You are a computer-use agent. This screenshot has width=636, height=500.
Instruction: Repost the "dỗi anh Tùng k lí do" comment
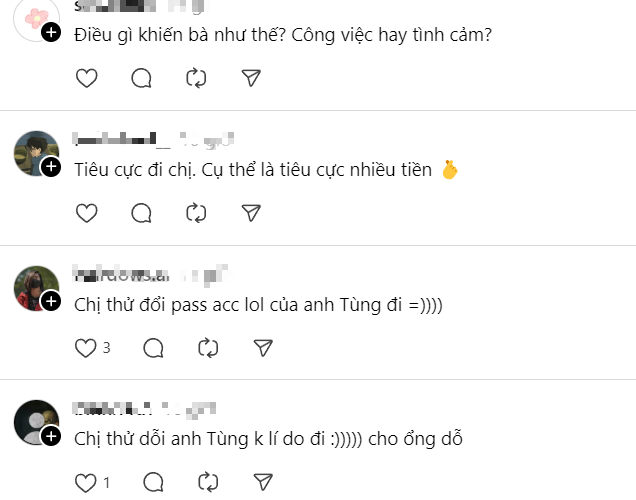pyautogui.click(x=208, y=482)
